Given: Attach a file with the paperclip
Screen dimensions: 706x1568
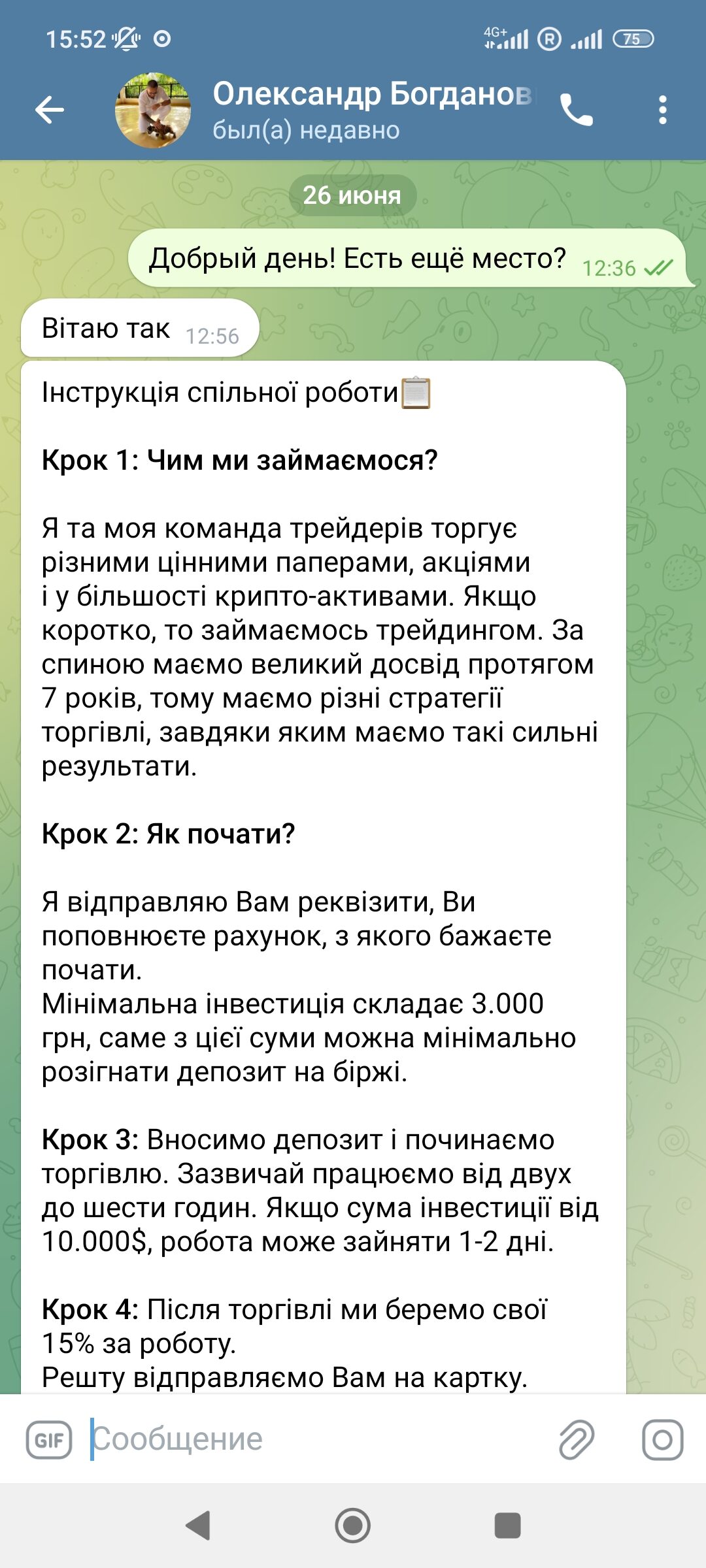Looking at the screenshot, I should pos(577,1439).
